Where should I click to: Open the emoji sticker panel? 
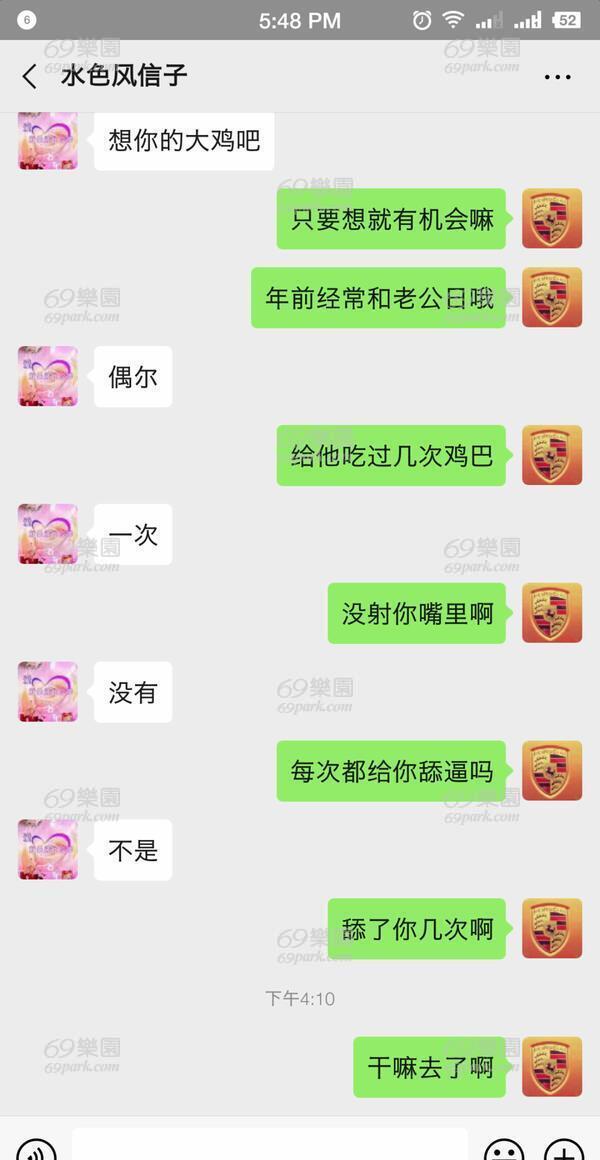(x=505, y=1150)
